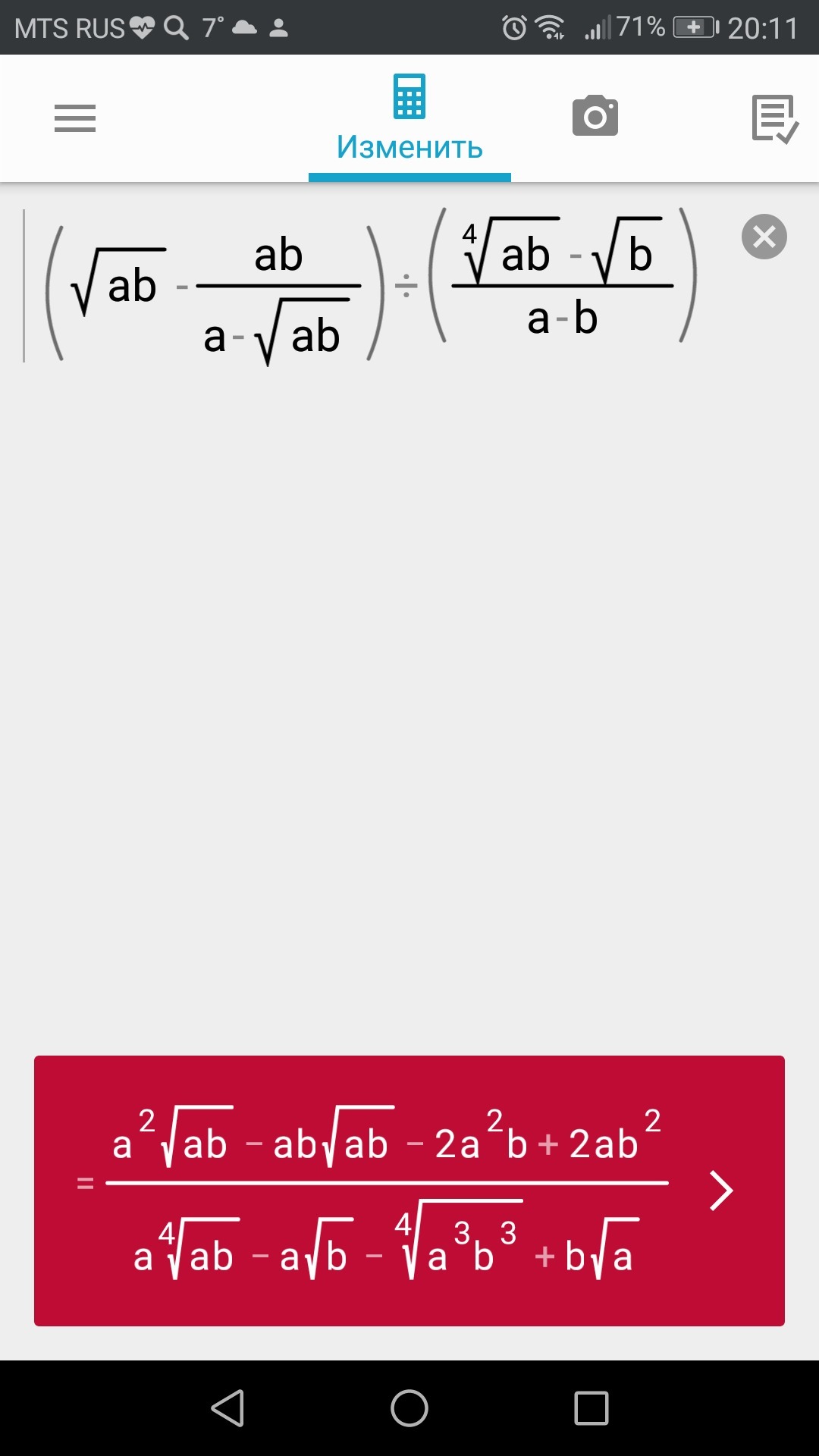Clear the entered expression

tap(764, 237)
